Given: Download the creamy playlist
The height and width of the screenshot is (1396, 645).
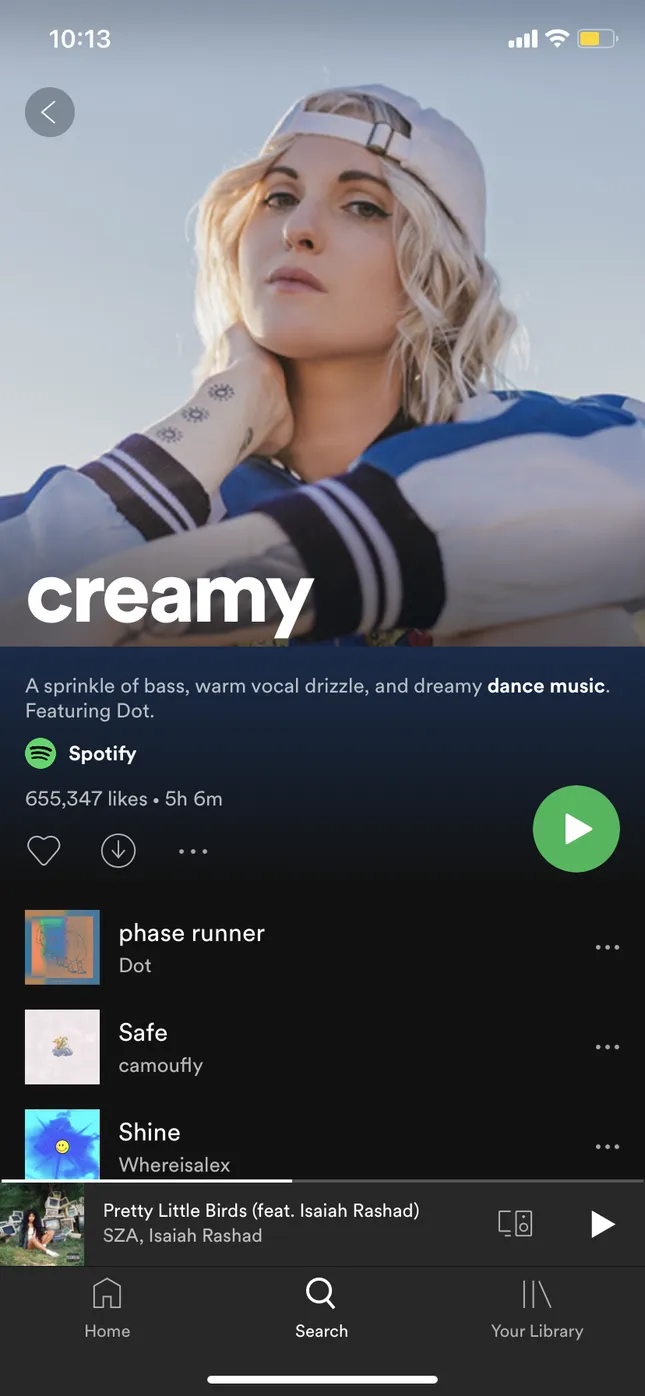Looking at the screenshot, I should click(118, 851).
